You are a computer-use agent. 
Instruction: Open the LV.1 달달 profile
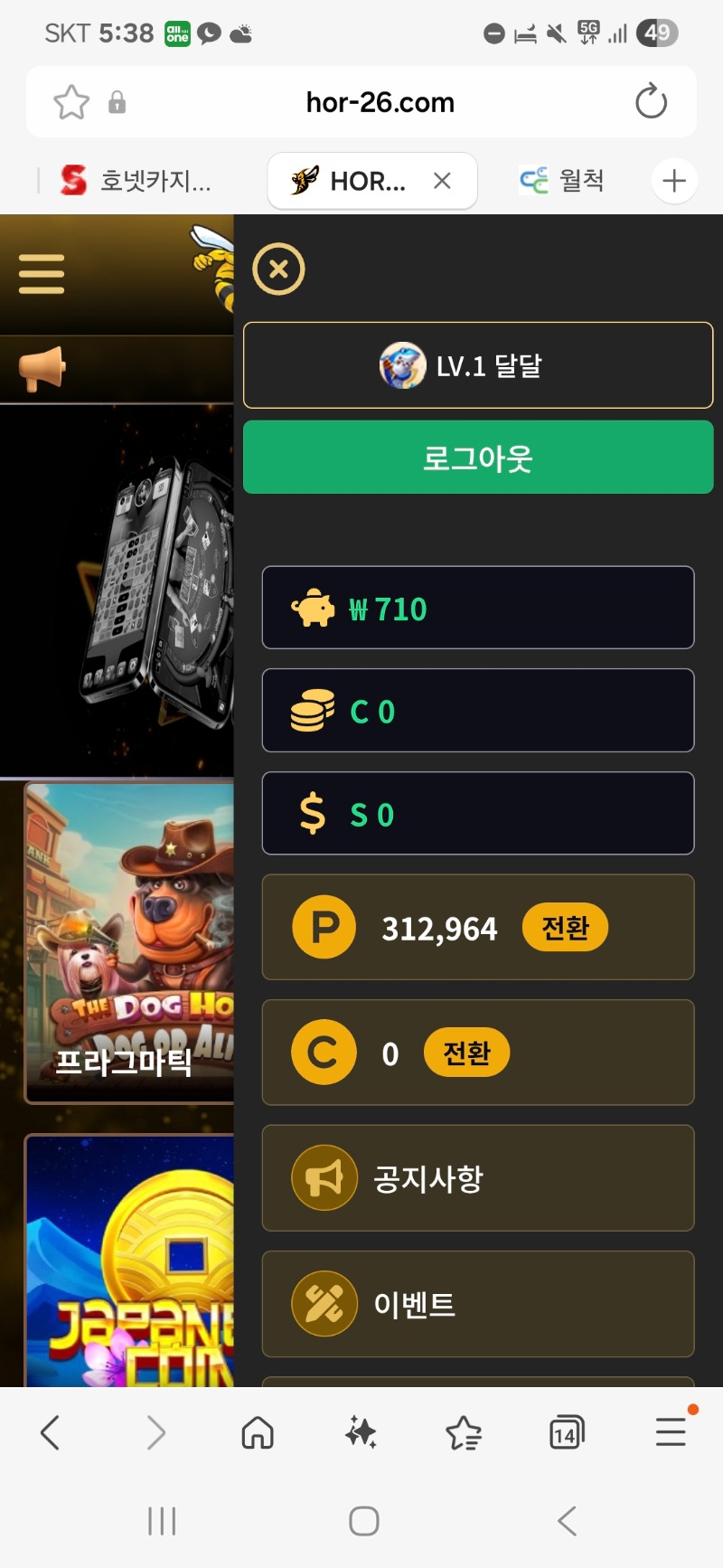point(478,366)
